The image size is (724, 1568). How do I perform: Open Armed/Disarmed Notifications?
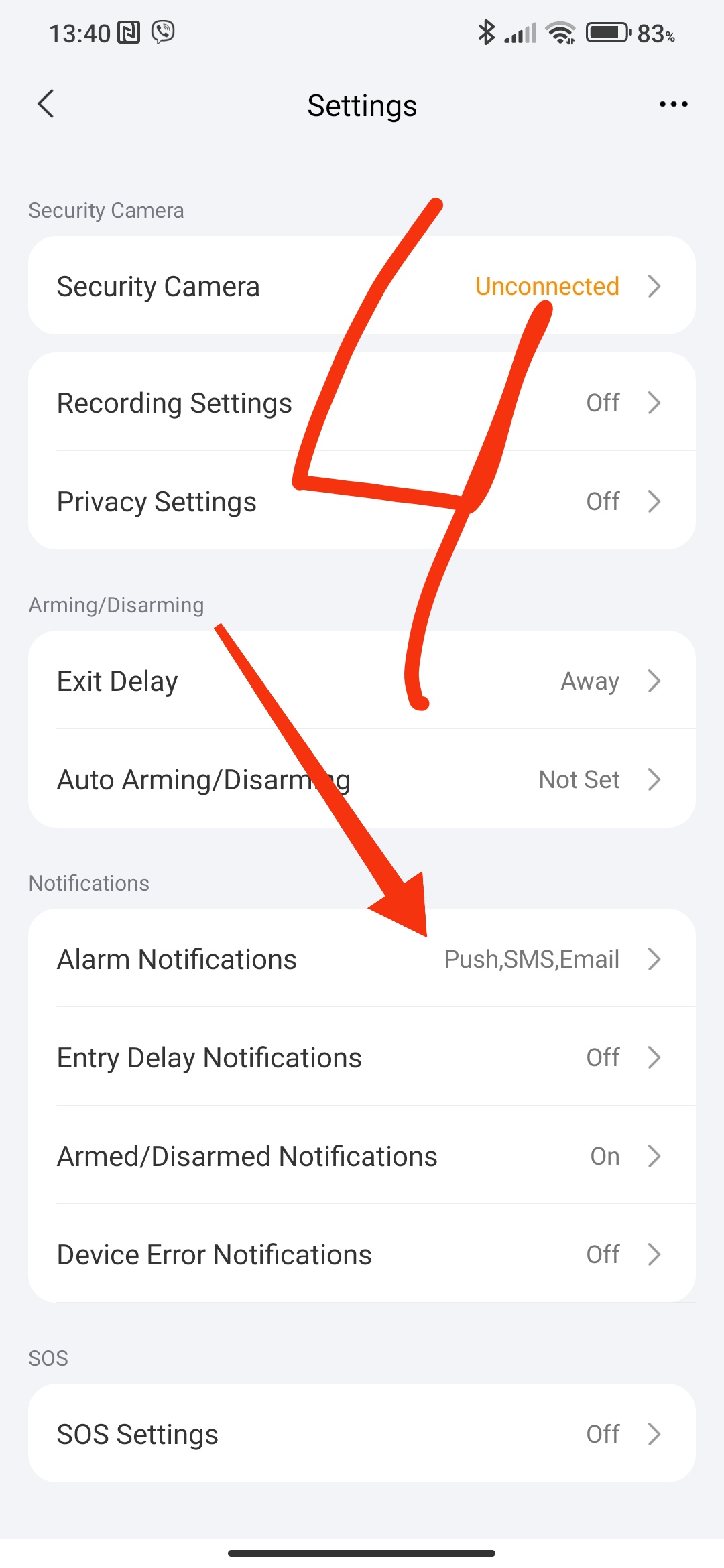[361, 1156]
